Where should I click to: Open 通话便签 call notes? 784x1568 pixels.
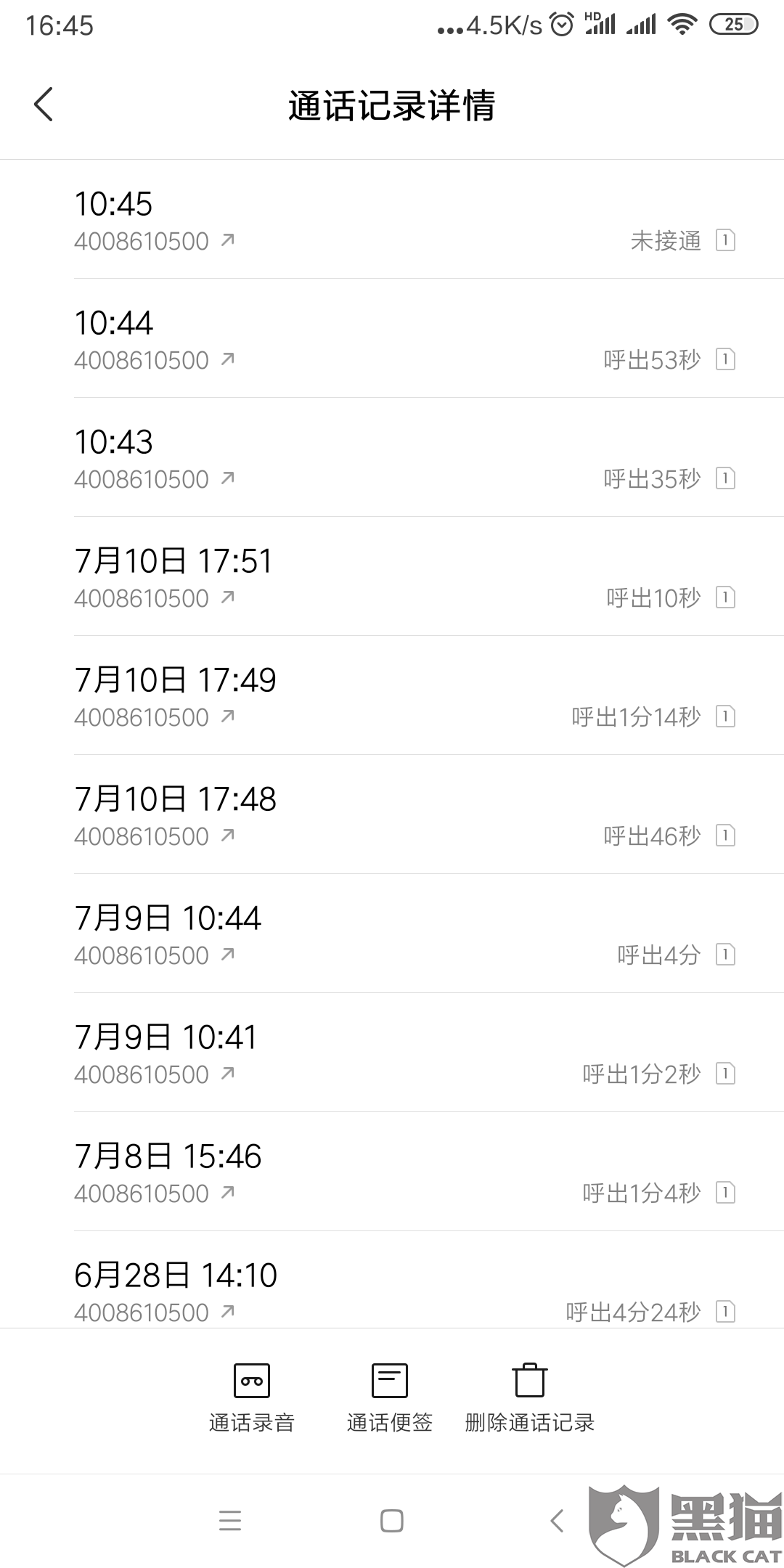tap(390, 1397)
